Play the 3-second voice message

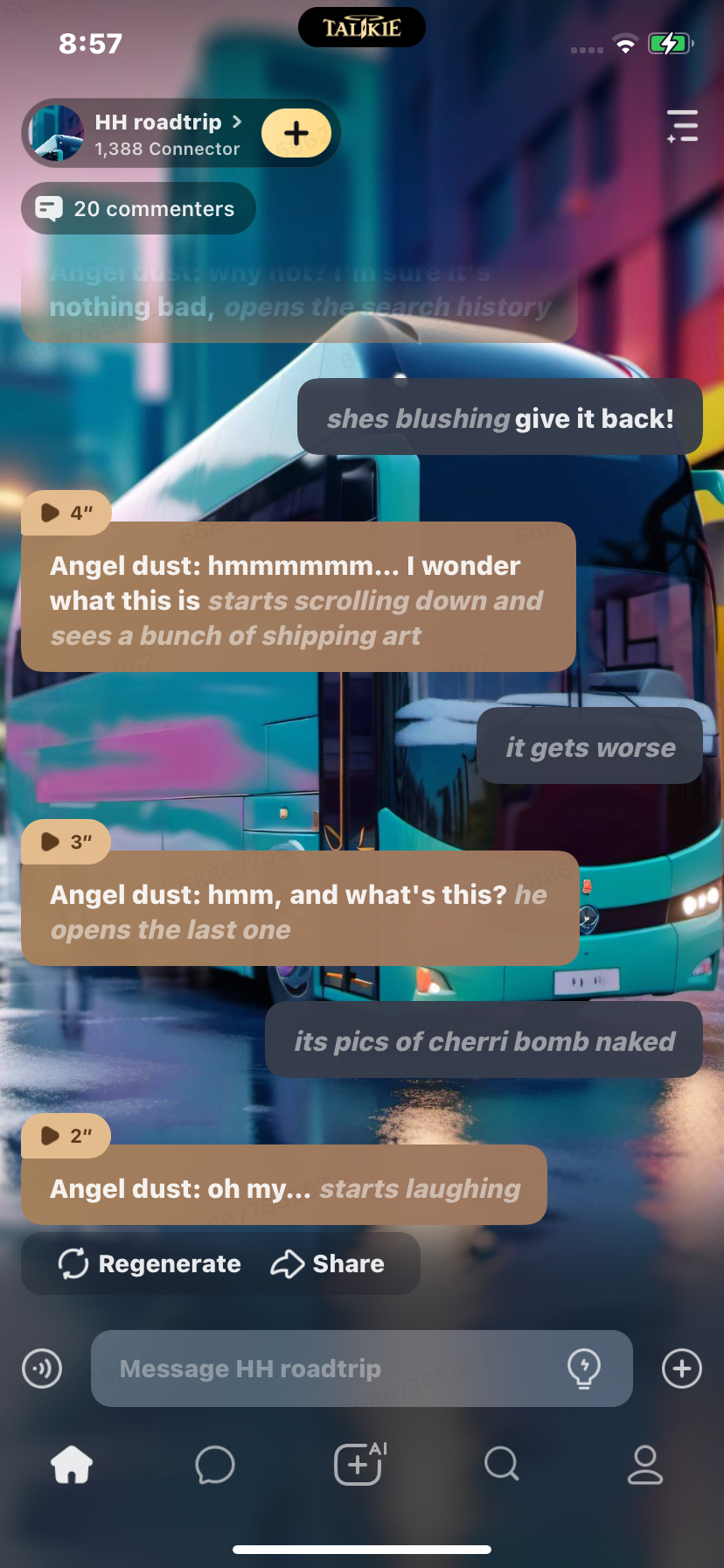coord(65,842)
